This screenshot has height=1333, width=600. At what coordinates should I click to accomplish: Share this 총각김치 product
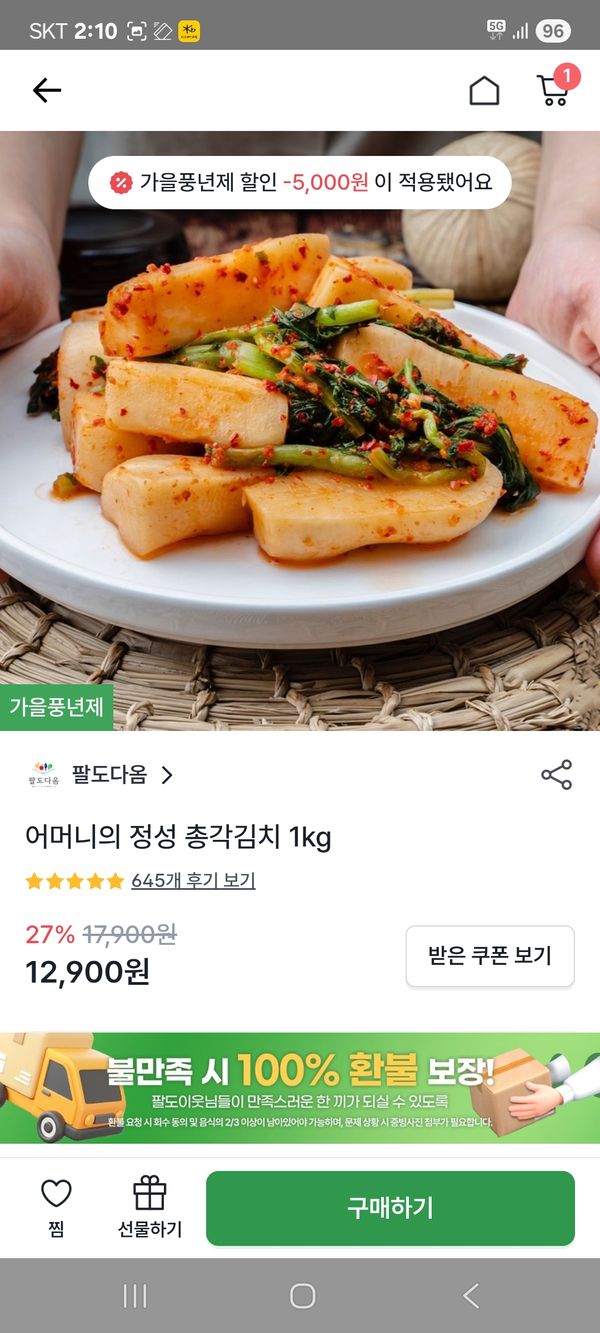pos(556,775)
